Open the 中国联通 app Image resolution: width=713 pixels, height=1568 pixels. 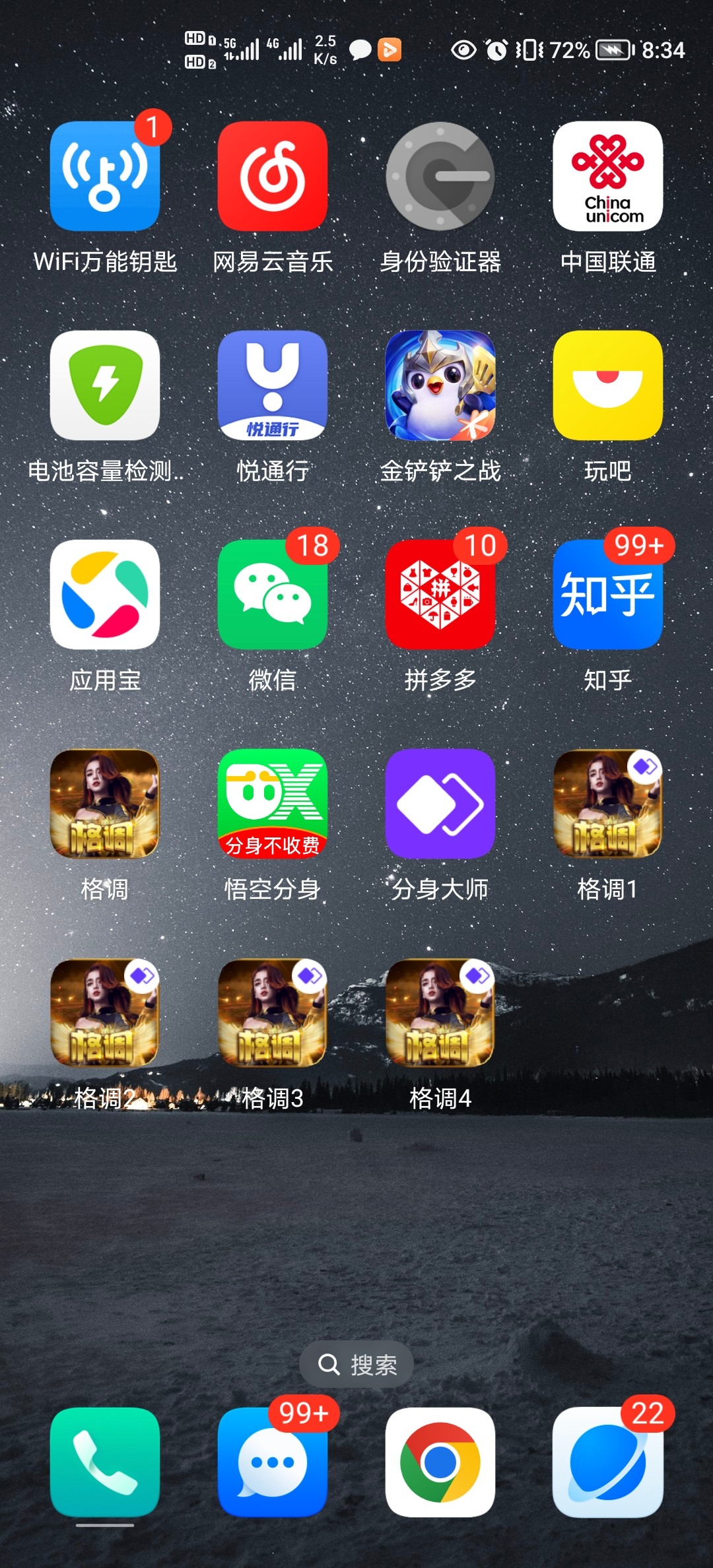point(608,176)
